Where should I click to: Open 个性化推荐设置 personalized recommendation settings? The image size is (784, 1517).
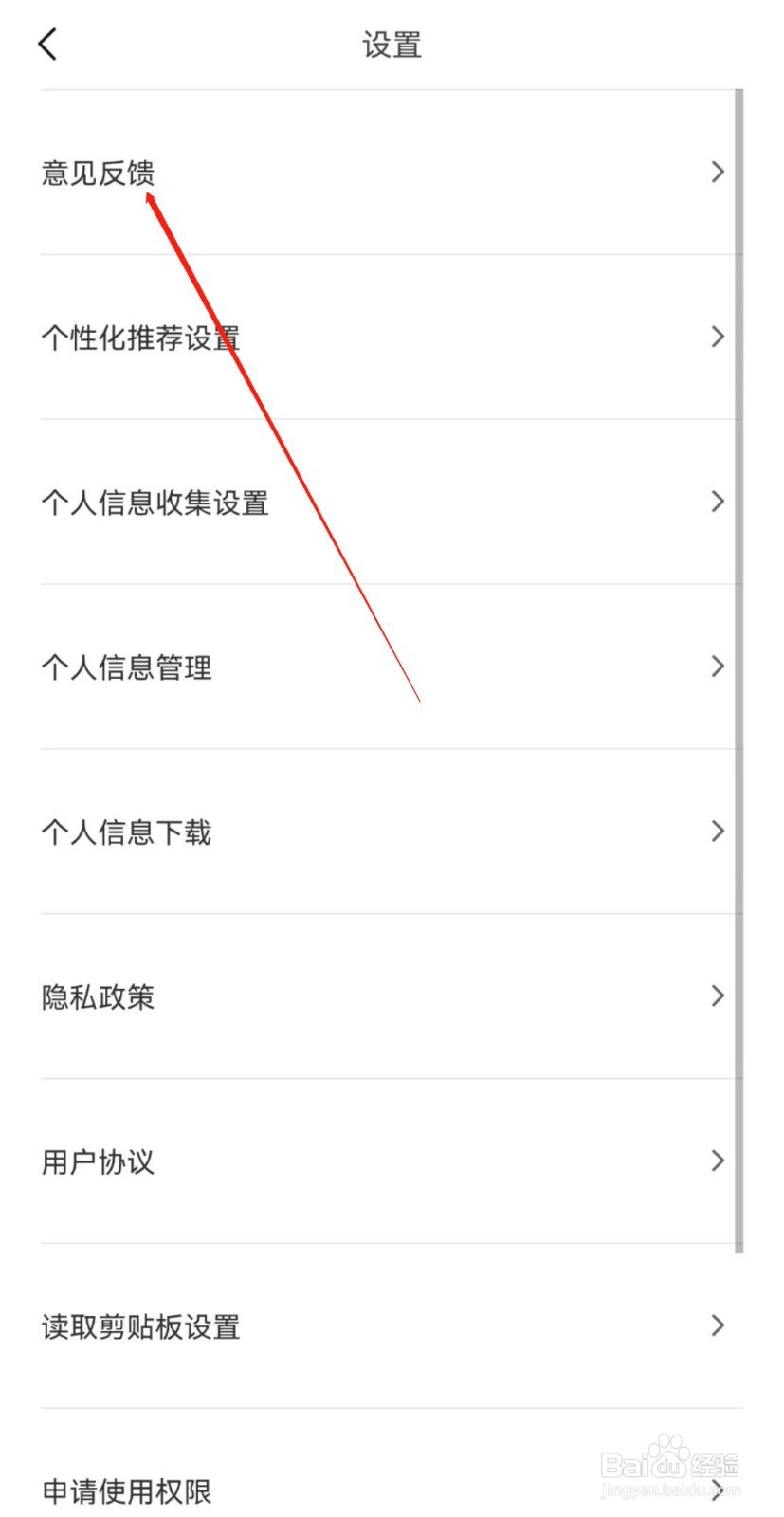click(142, 337)
